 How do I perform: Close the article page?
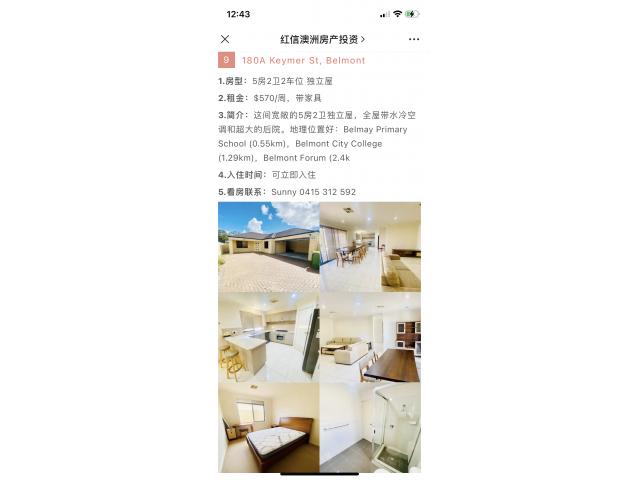(225, 39)
